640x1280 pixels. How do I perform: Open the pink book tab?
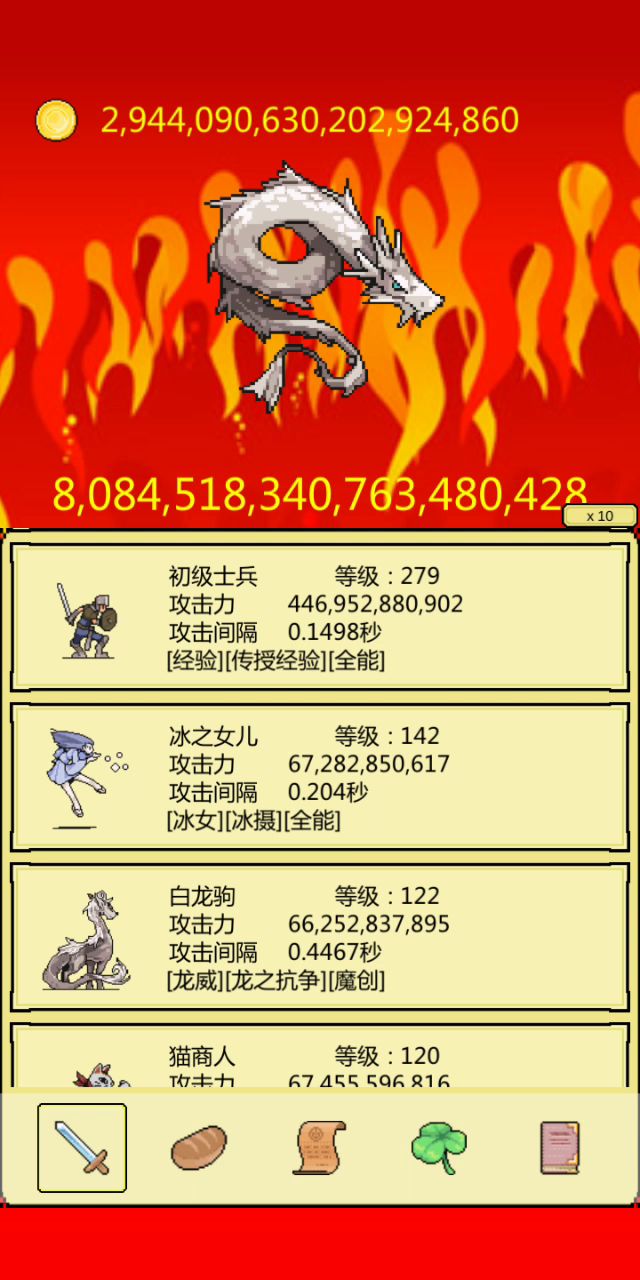(x=559, y=1147)
